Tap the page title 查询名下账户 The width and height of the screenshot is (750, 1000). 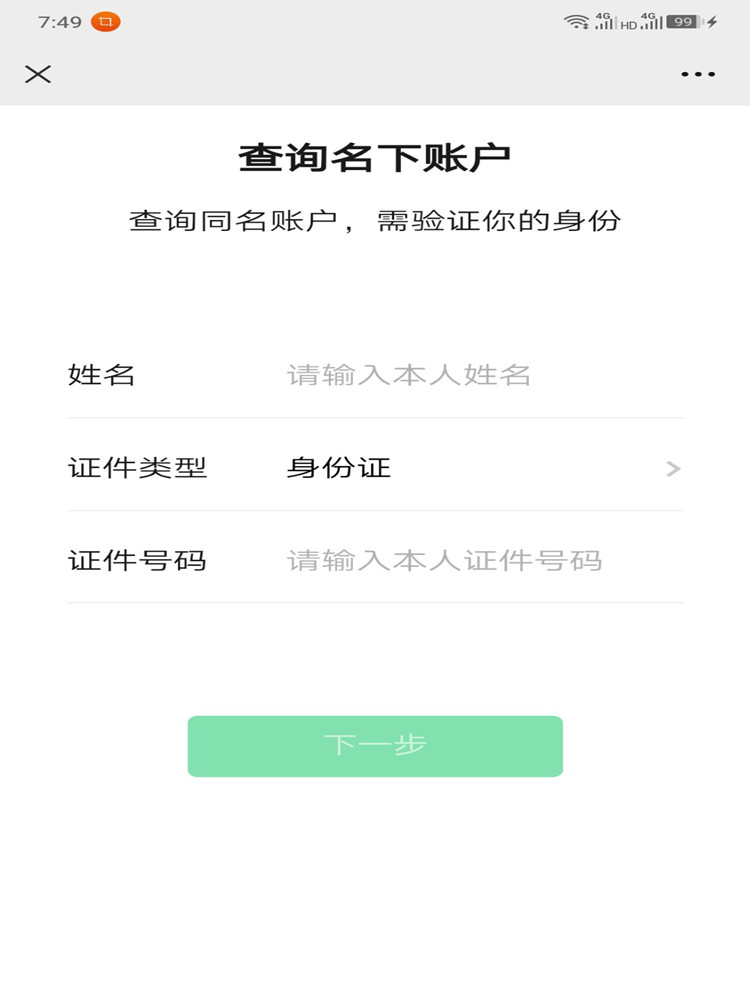(375, 155)
